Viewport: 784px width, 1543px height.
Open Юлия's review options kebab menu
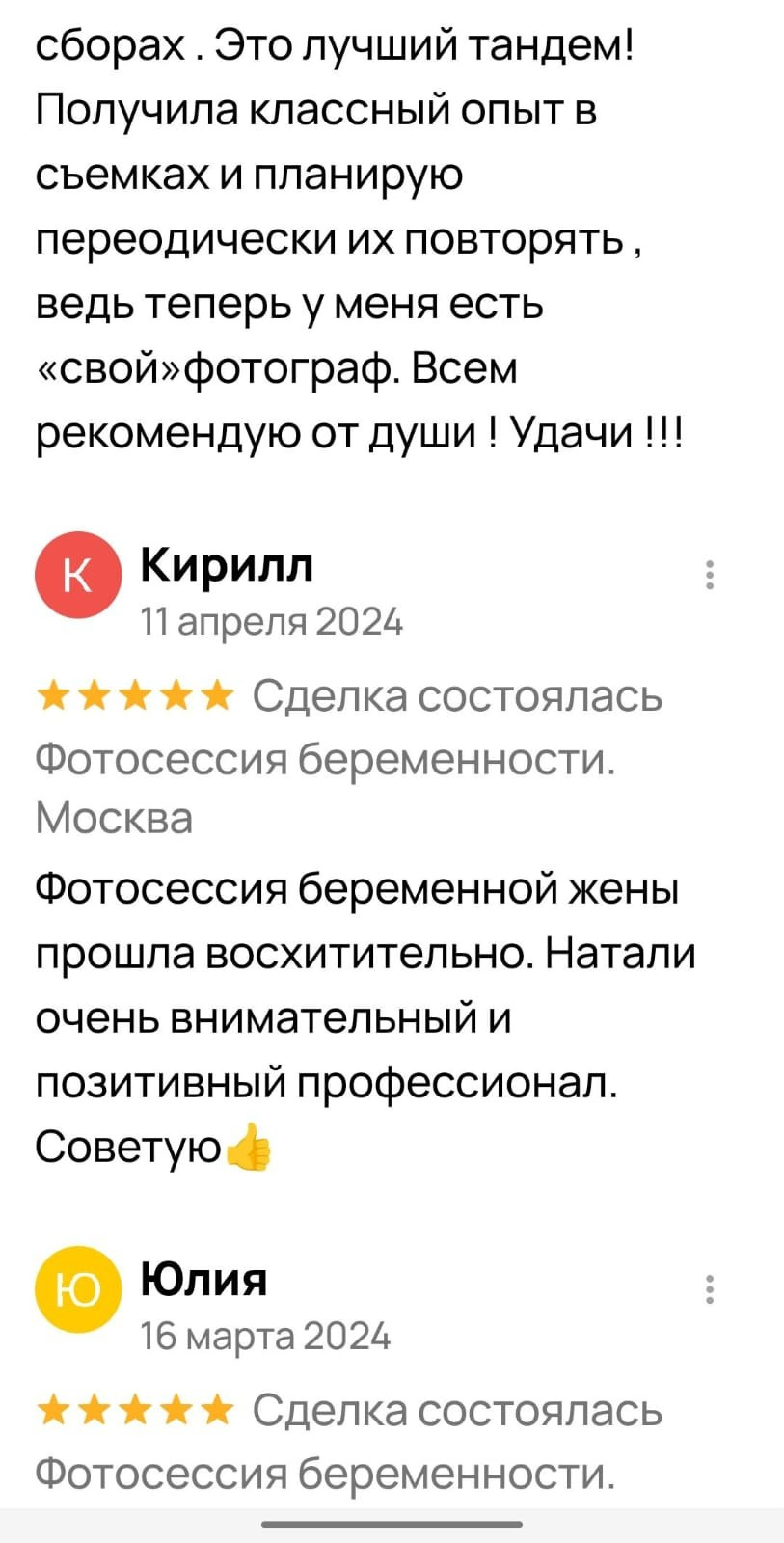(x=711, y=1288)
